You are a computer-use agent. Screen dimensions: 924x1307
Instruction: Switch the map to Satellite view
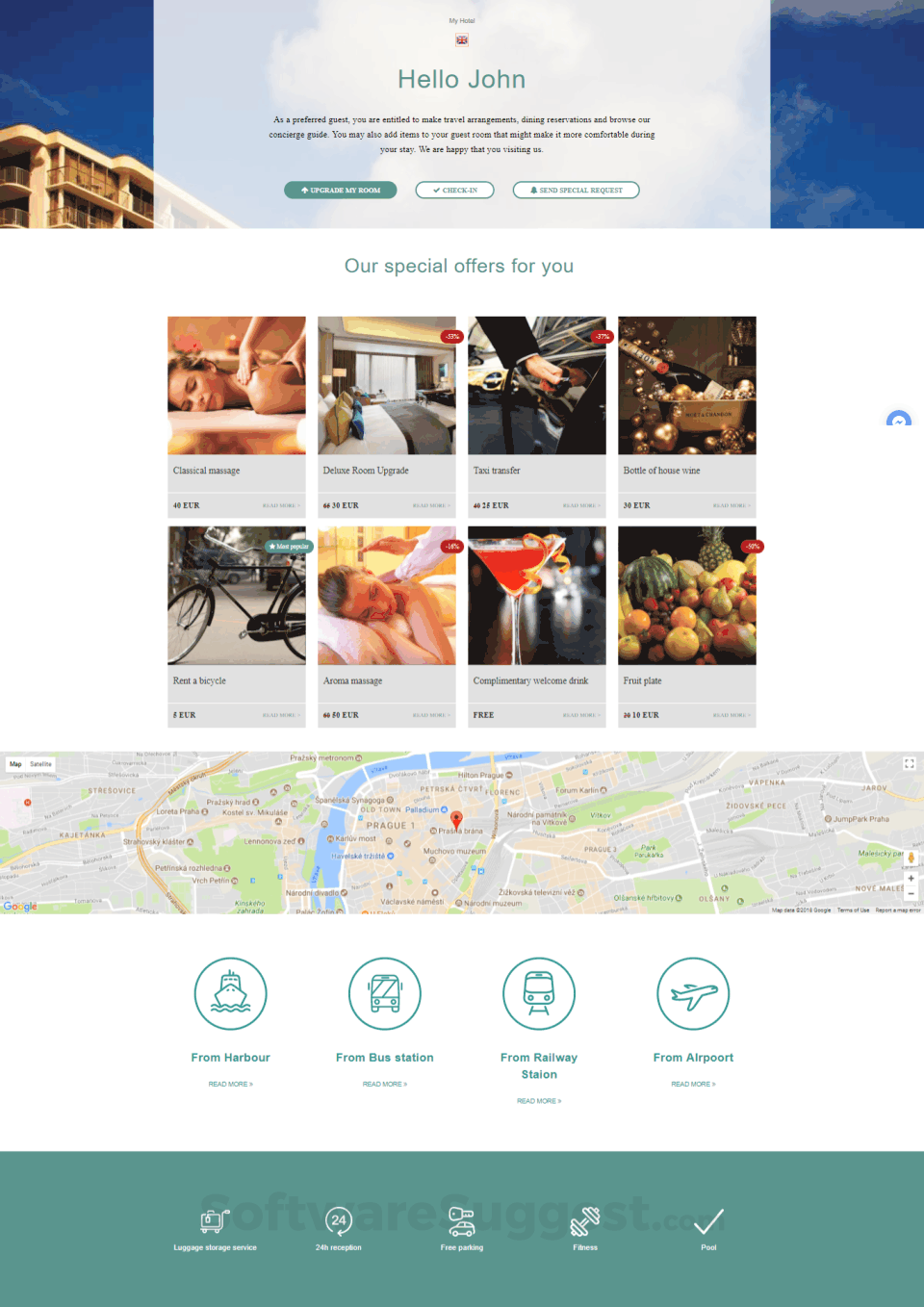(x=40, y=764)
